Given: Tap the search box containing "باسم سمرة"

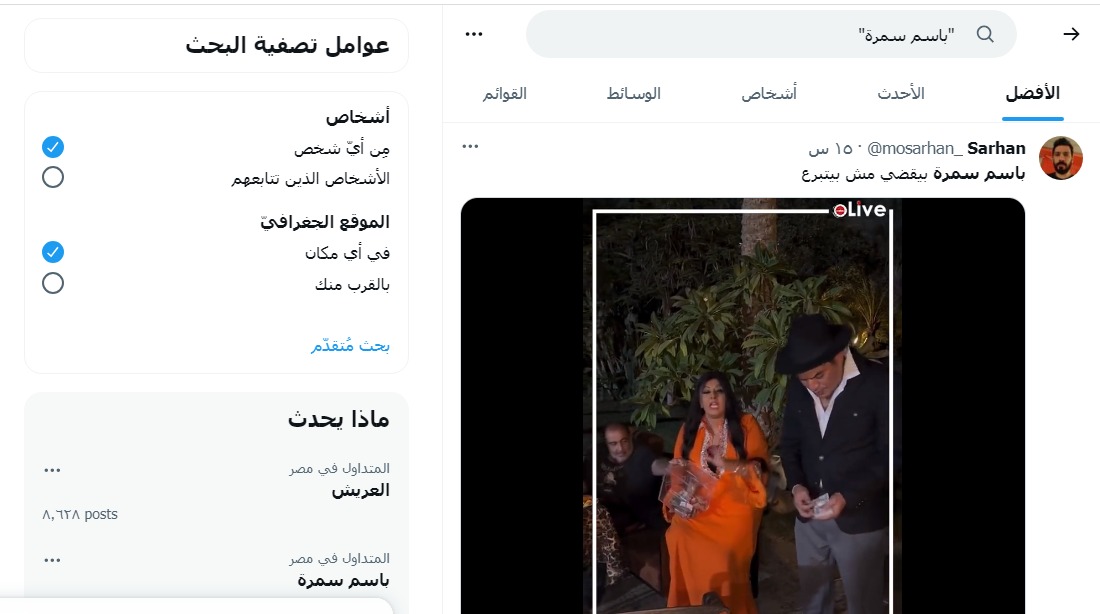Looking at the screenshot, I should [770, 35].
